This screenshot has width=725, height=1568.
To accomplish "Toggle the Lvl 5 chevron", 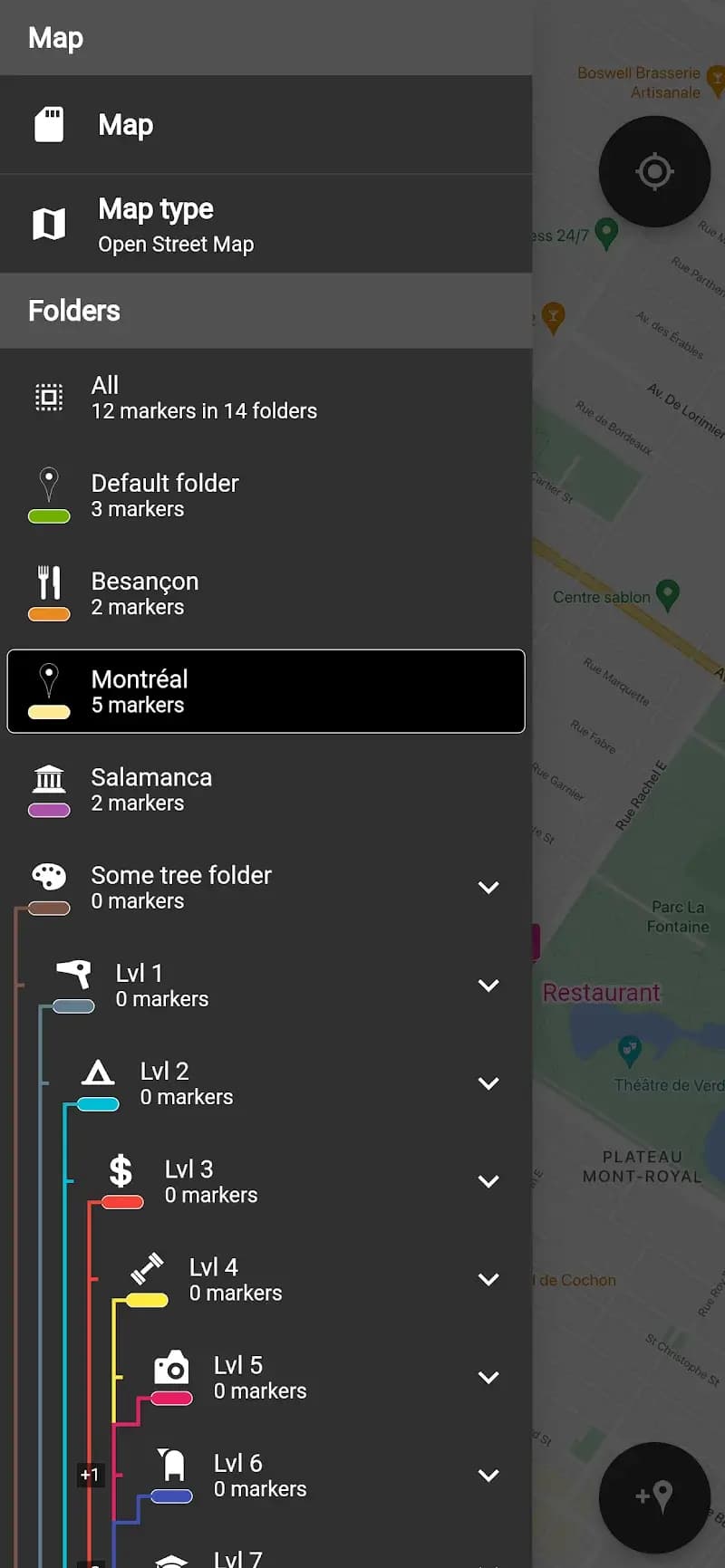I will 488,1378.
